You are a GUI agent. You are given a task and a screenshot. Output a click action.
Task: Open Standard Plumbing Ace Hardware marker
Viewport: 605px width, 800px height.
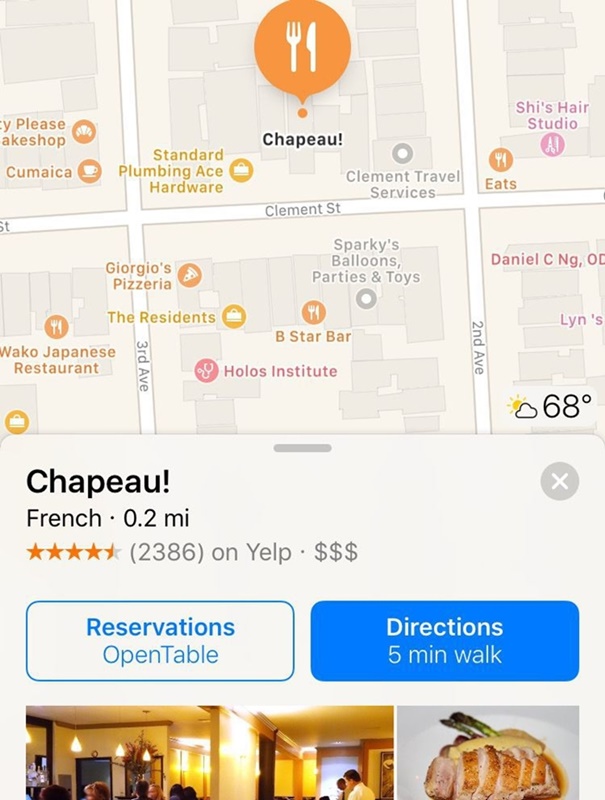coord(241,171)
